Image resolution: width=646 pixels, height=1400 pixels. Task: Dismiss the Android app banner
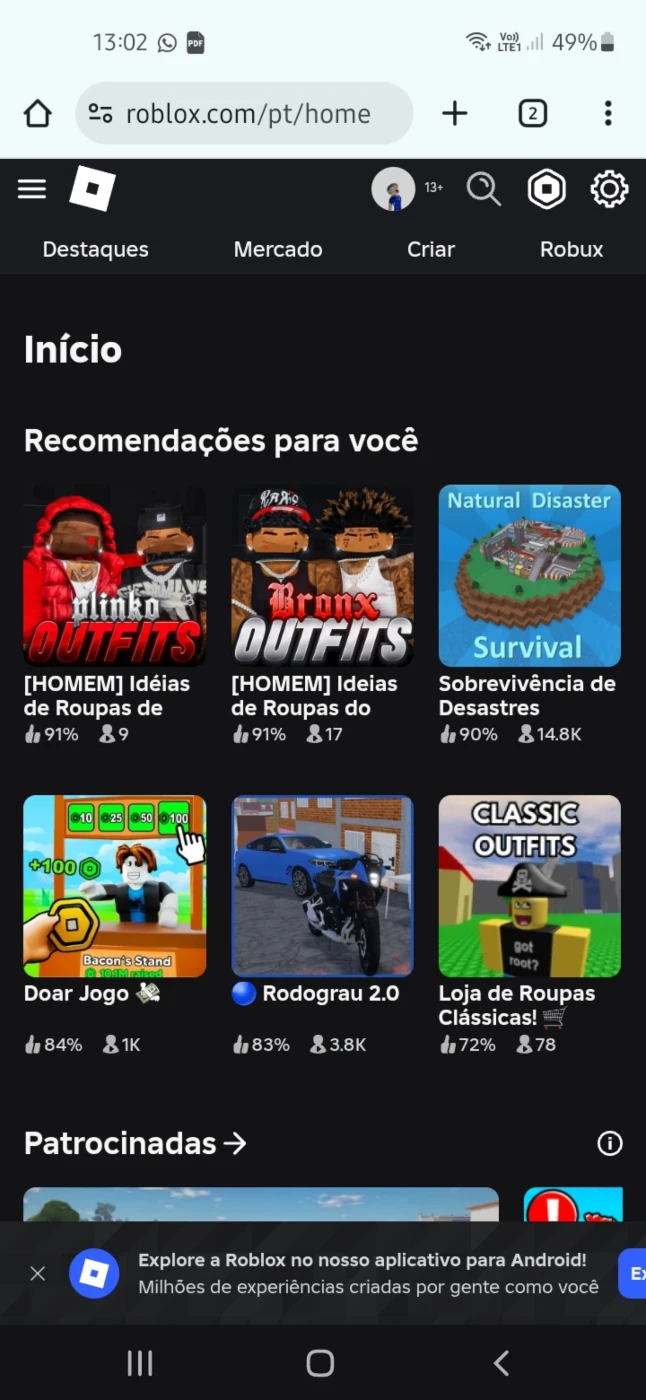click(x=38, y=1273)
